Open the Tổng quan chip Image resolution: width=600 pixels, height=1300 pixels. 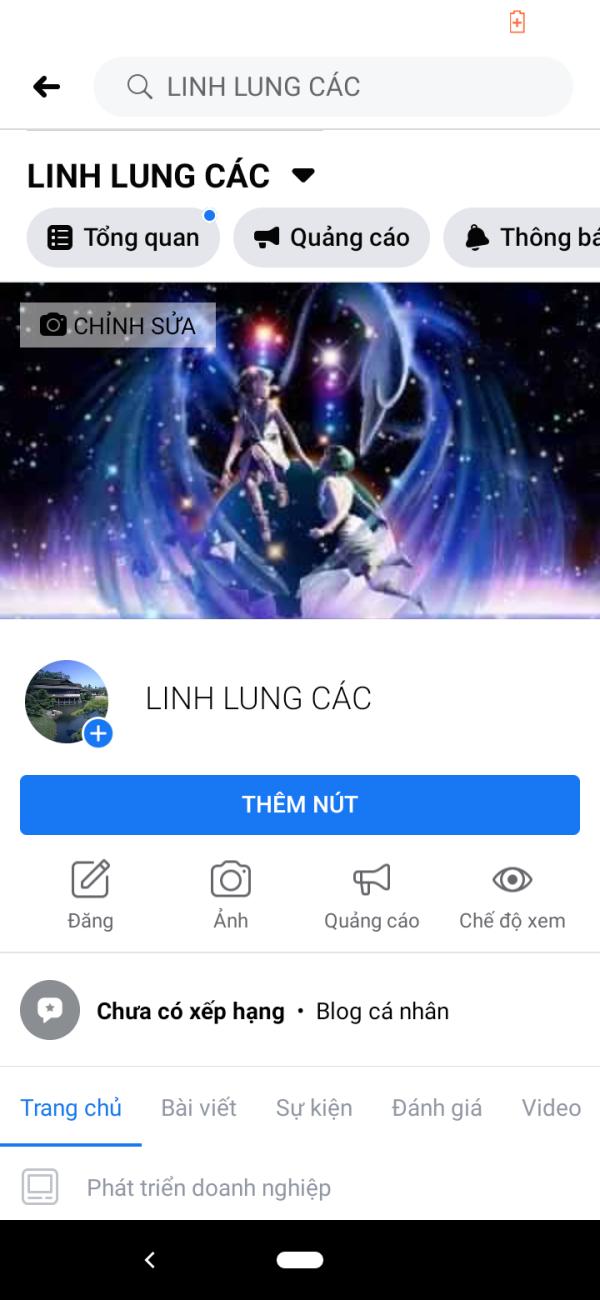[x=123, y=237]
